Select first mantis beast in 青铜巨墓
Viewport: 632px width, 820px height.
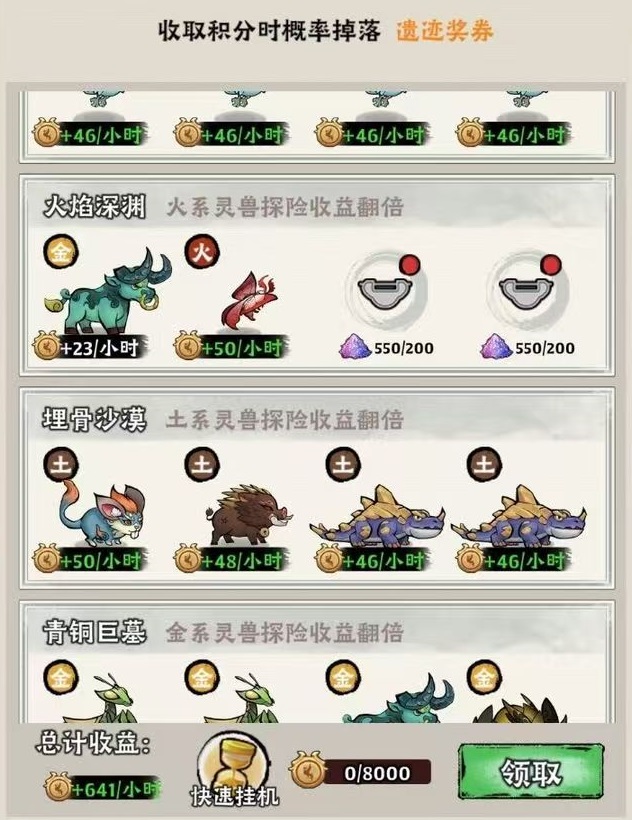click(103, 700)
